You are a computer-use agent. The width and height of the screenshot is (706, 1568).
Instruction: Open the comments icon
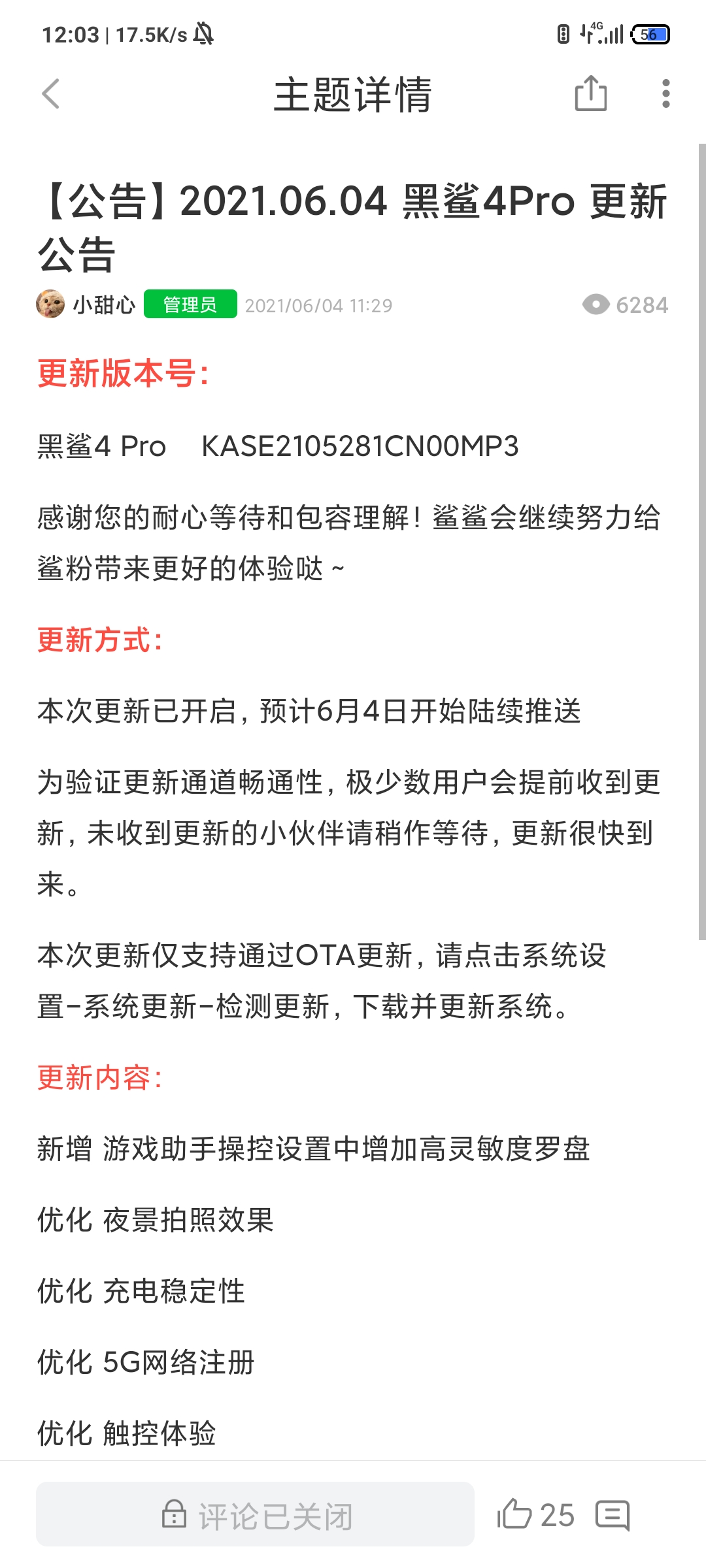tap(613, 1515)
